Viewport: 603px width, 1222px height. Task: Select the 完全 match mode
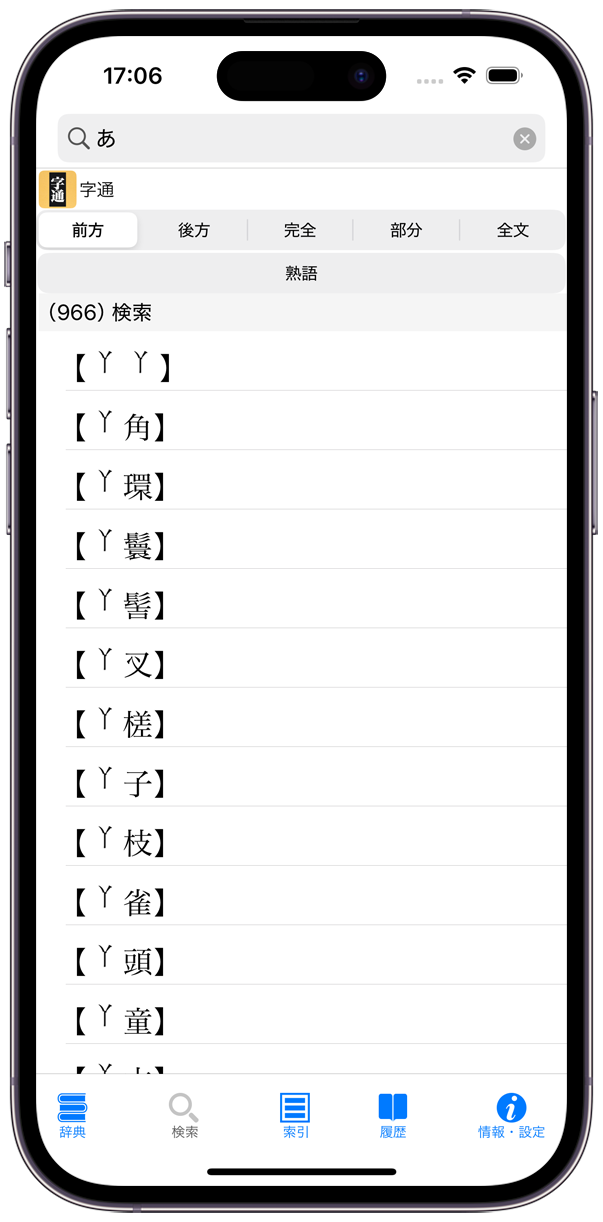(x=300, y=230)
